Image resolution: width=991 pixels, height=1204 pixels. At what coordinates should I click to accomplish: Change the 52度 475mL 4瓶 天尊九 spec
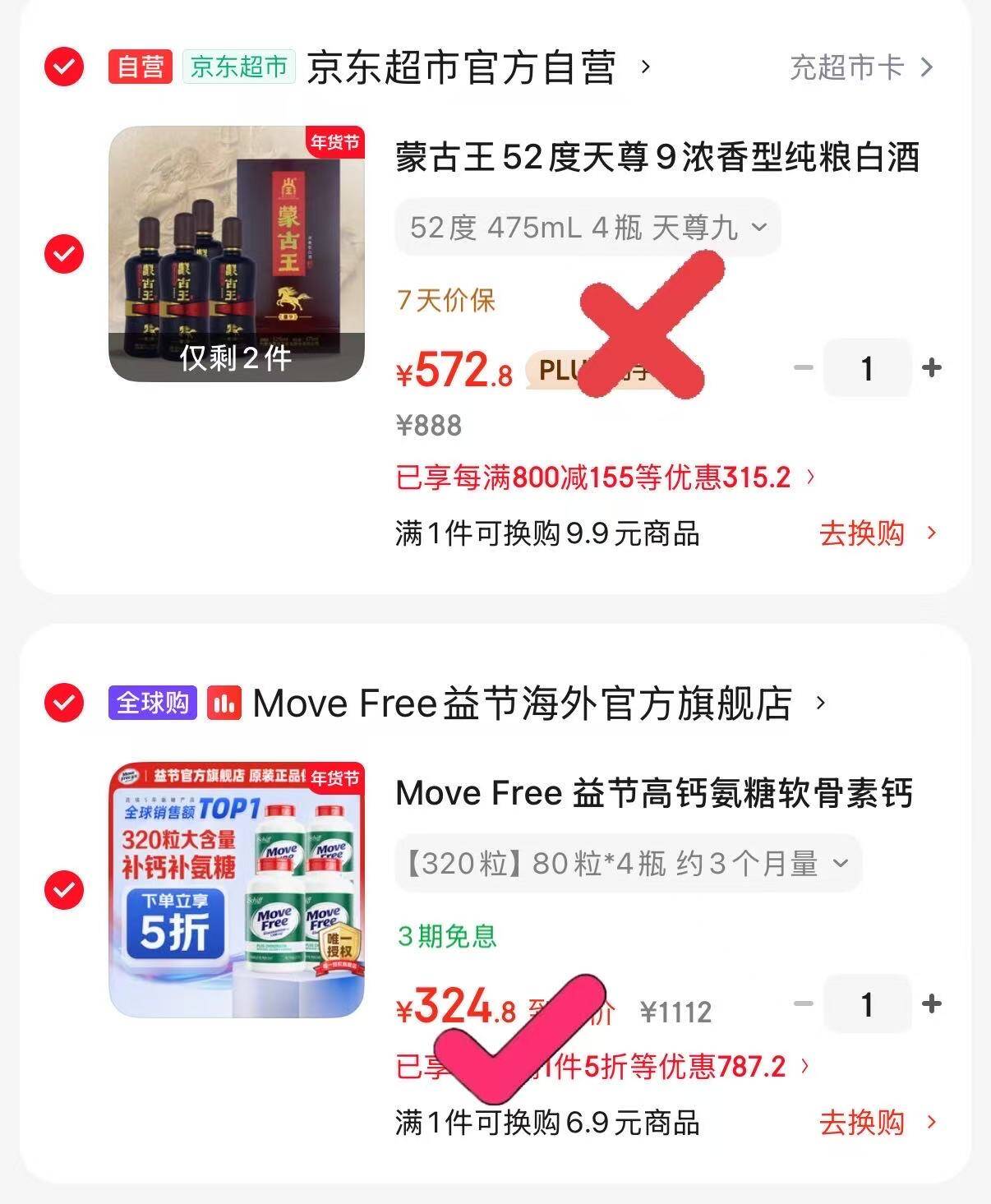pos(588,227)
